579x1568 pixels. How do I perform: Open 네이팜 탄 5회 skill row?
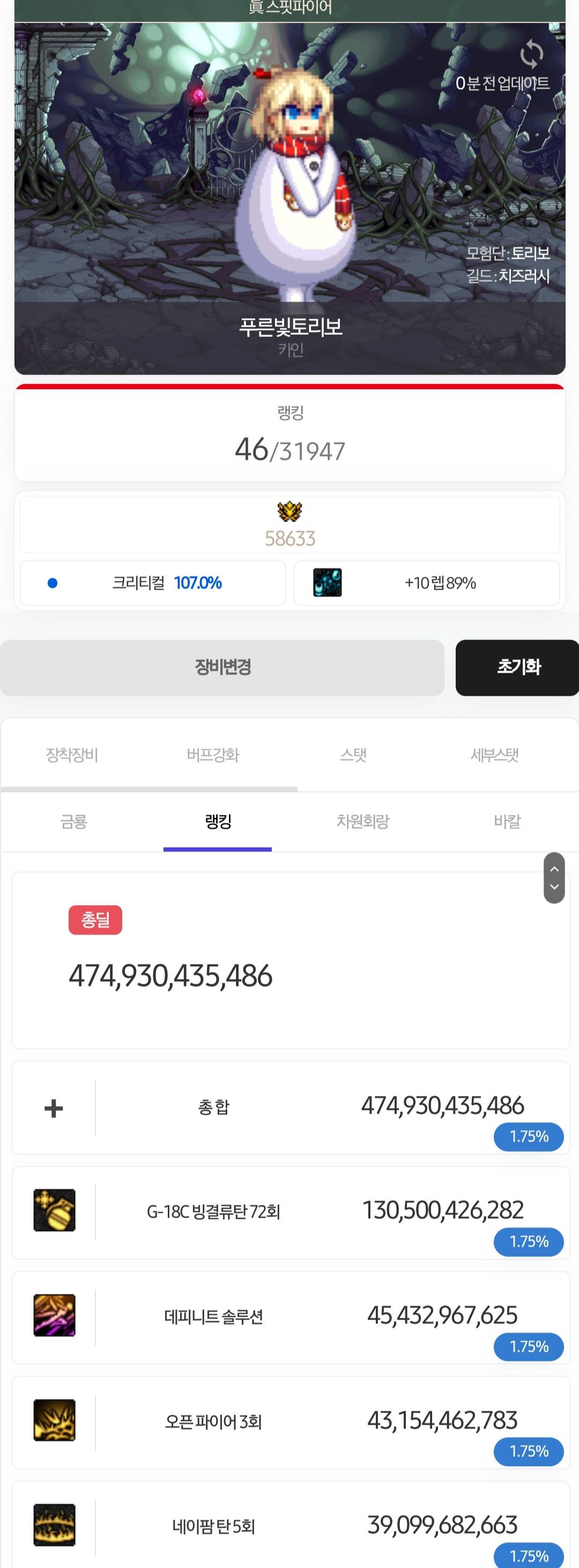291,1527
